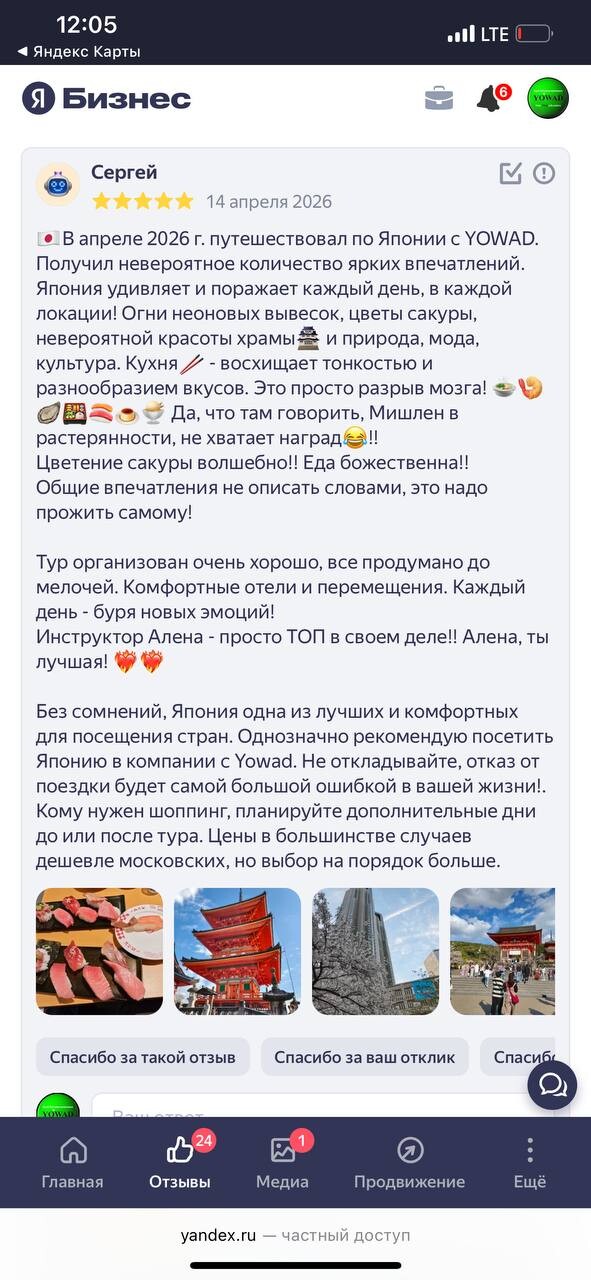The image size is (591, 1280).
Task: Tap the checkmark icon on Сергей's review
Action: click(x=511, y=173)
